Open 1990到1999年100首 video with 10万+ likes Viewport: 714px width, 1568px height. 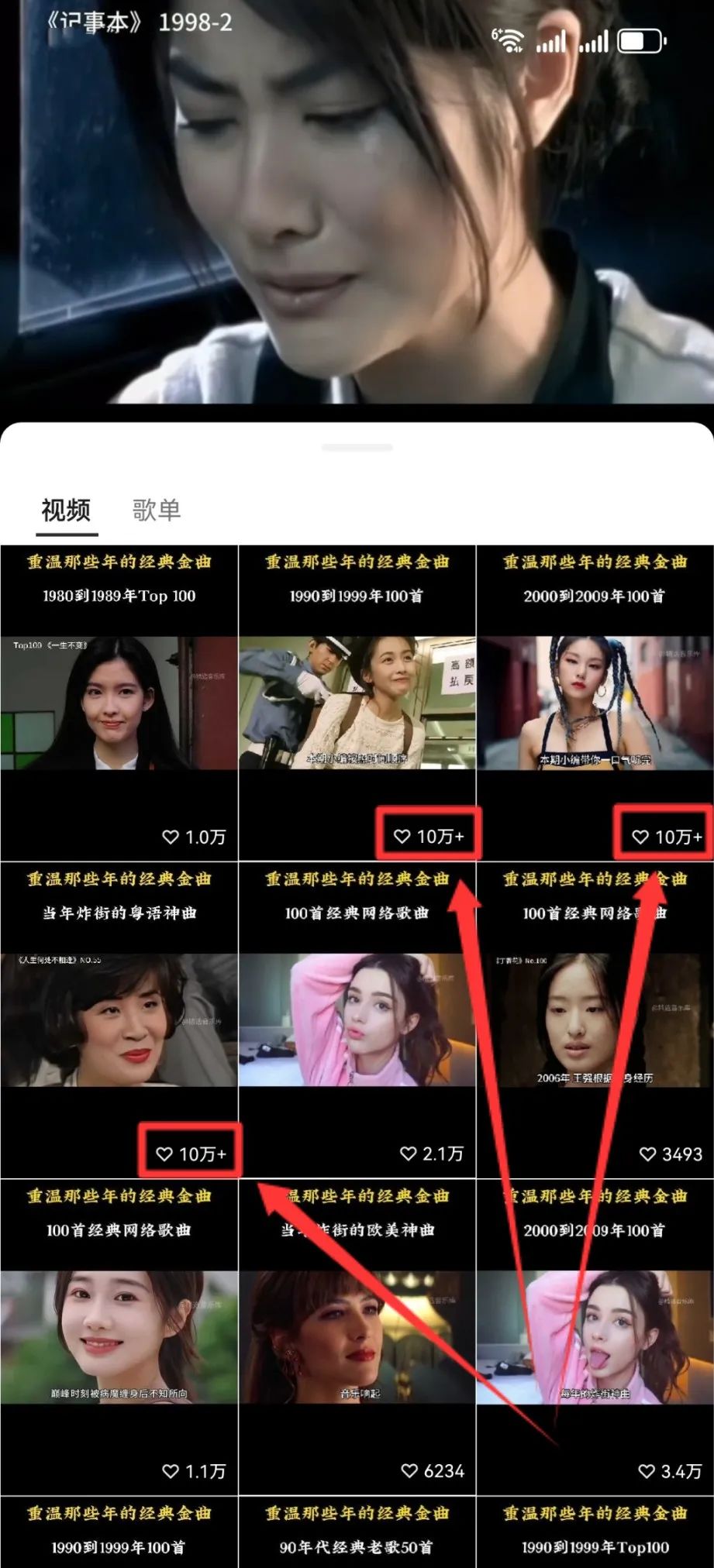click(357, 702)
